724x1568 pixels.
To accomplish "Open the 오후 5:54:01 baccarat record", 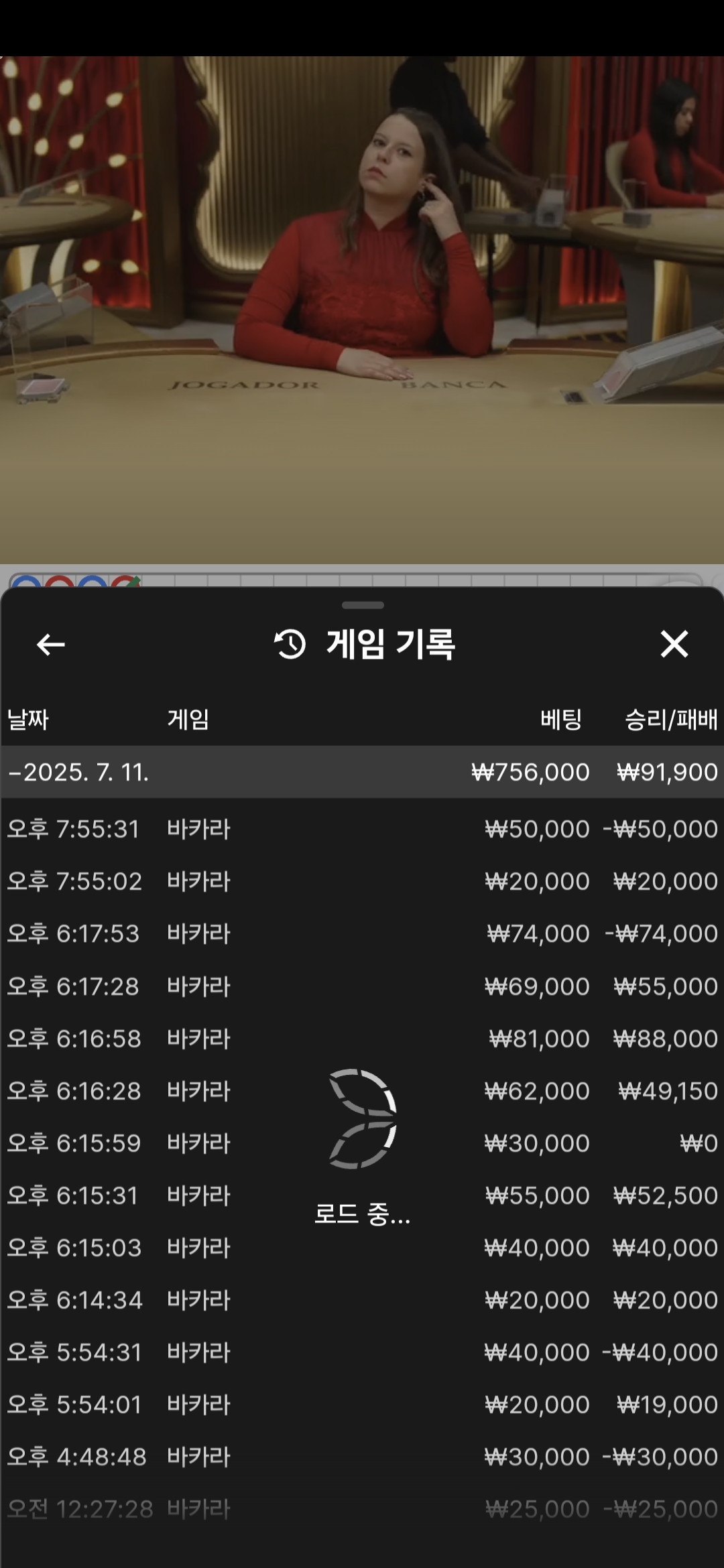I will click(362, 1404).
